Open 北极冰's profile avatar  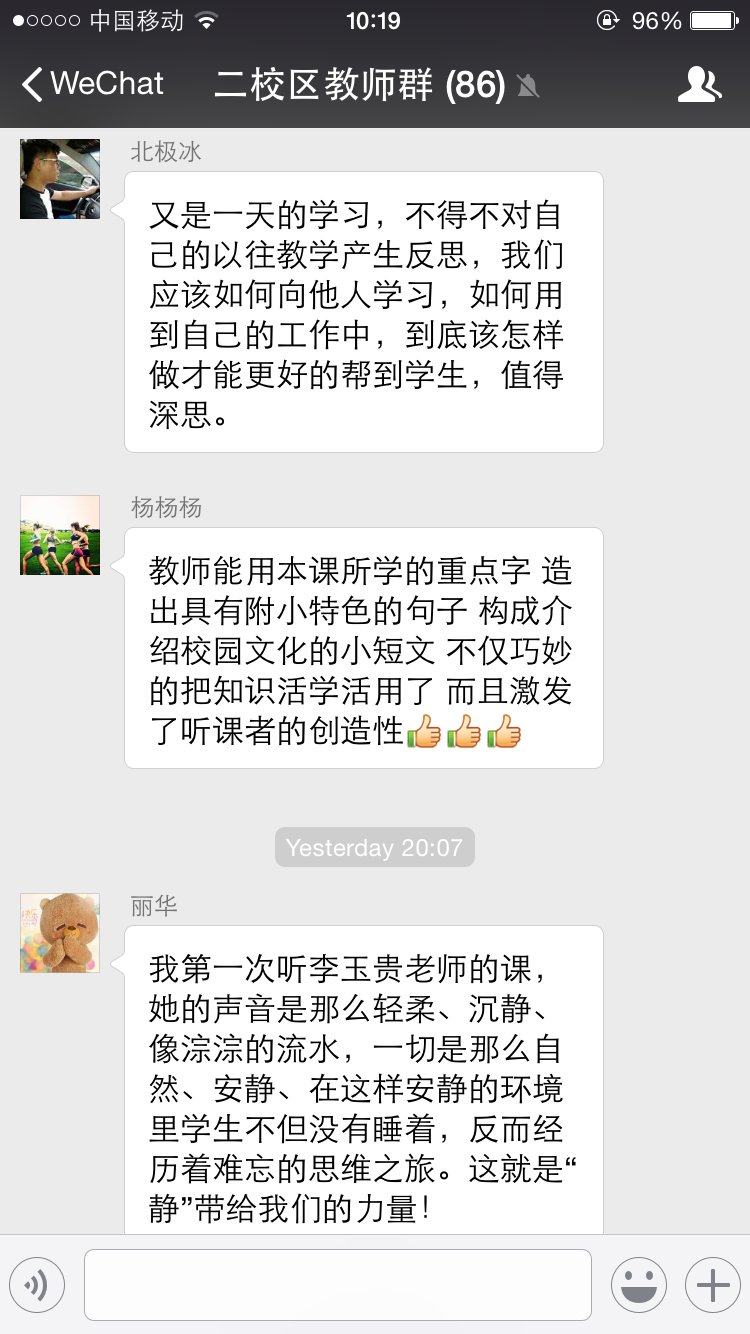click(x=60, y=179)
